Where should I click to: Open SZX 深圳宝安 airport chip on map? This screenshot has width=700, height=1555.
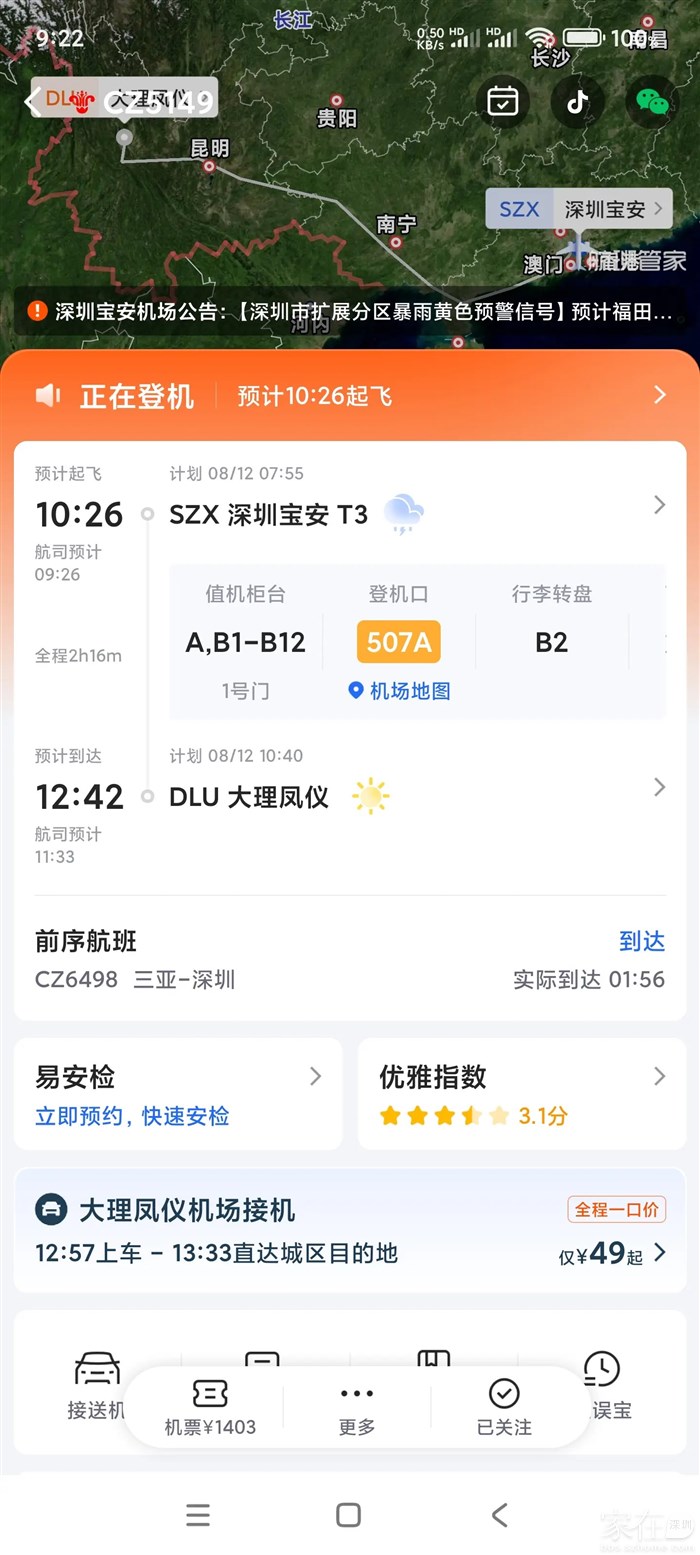[579, 209]
